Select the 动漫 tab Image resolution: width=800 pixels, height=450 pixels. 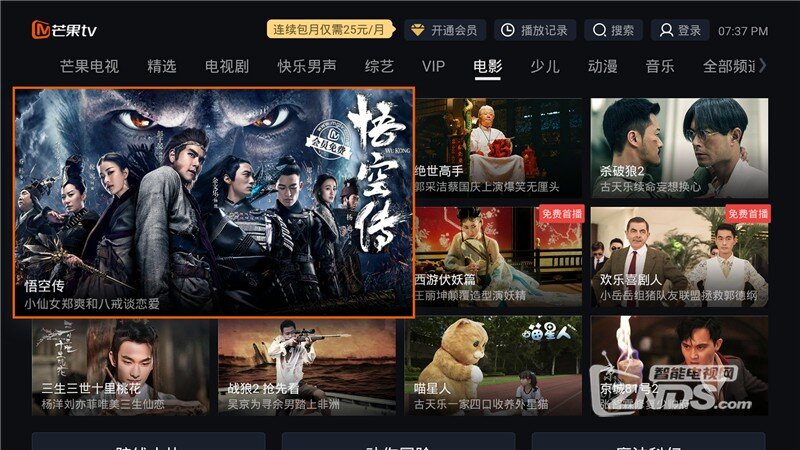click(x=602, y=67)
